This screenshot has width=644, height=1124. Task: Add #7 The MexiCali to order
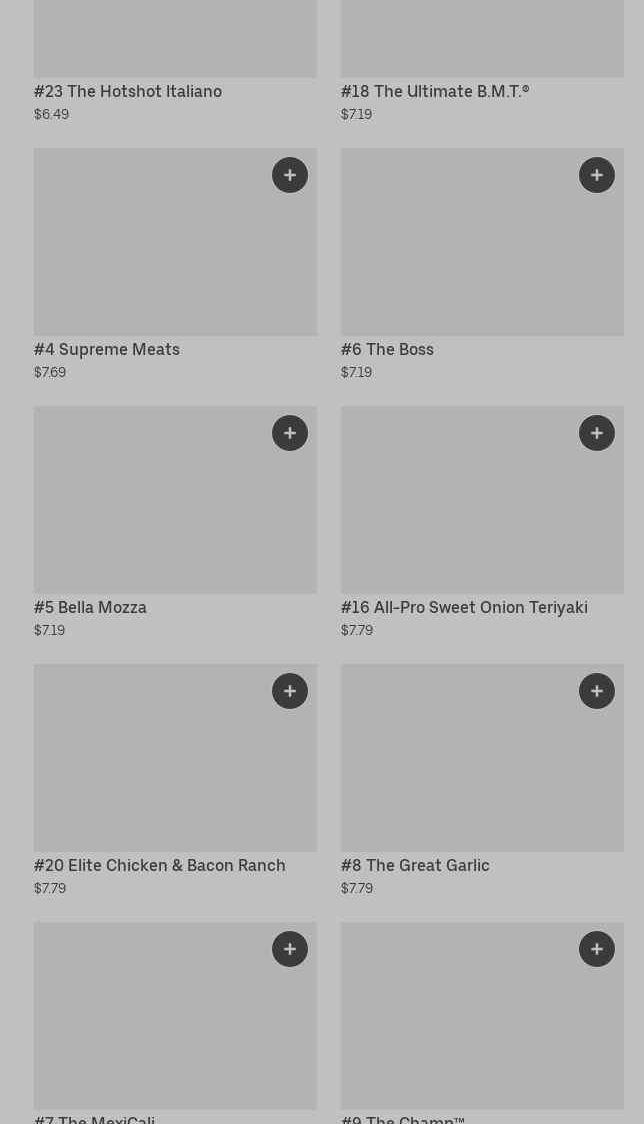[x=290, y=949]
